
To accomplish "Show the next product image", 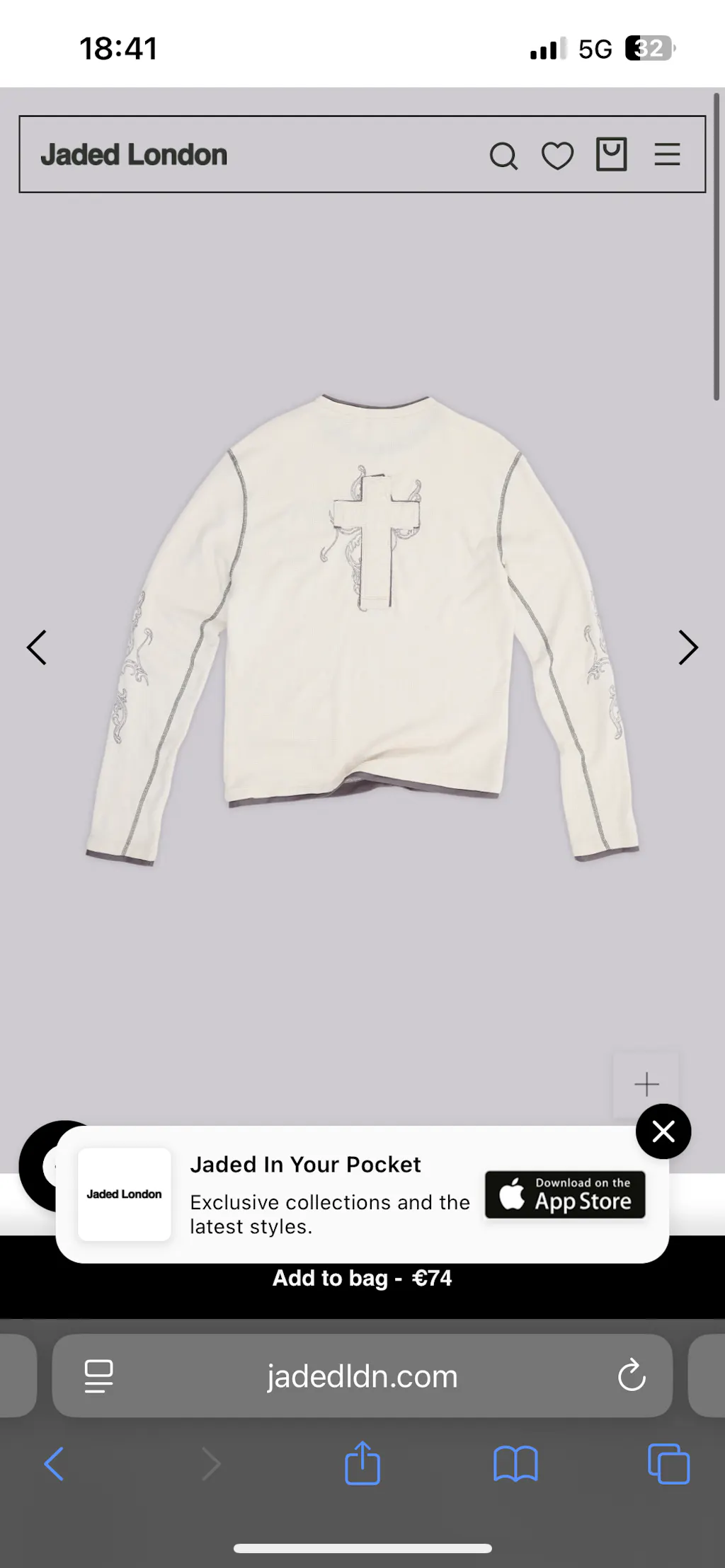I will (x=687, y=647).
